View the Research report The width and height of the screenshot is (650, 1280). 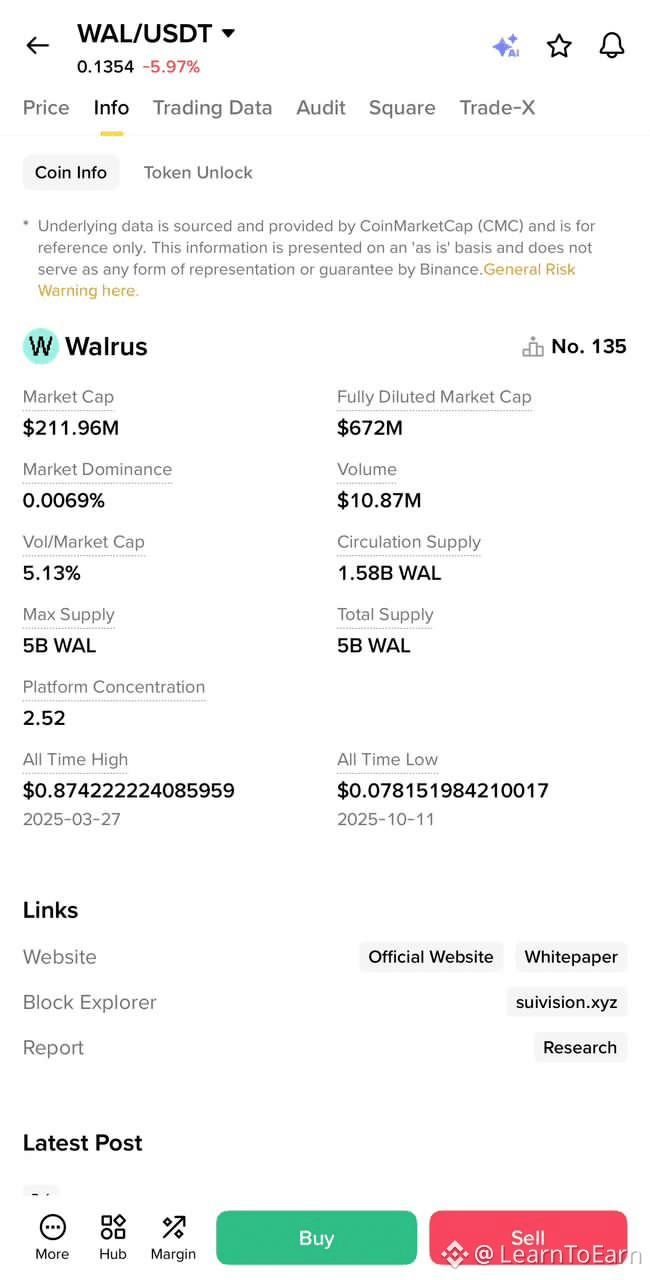coord(580,1048)
